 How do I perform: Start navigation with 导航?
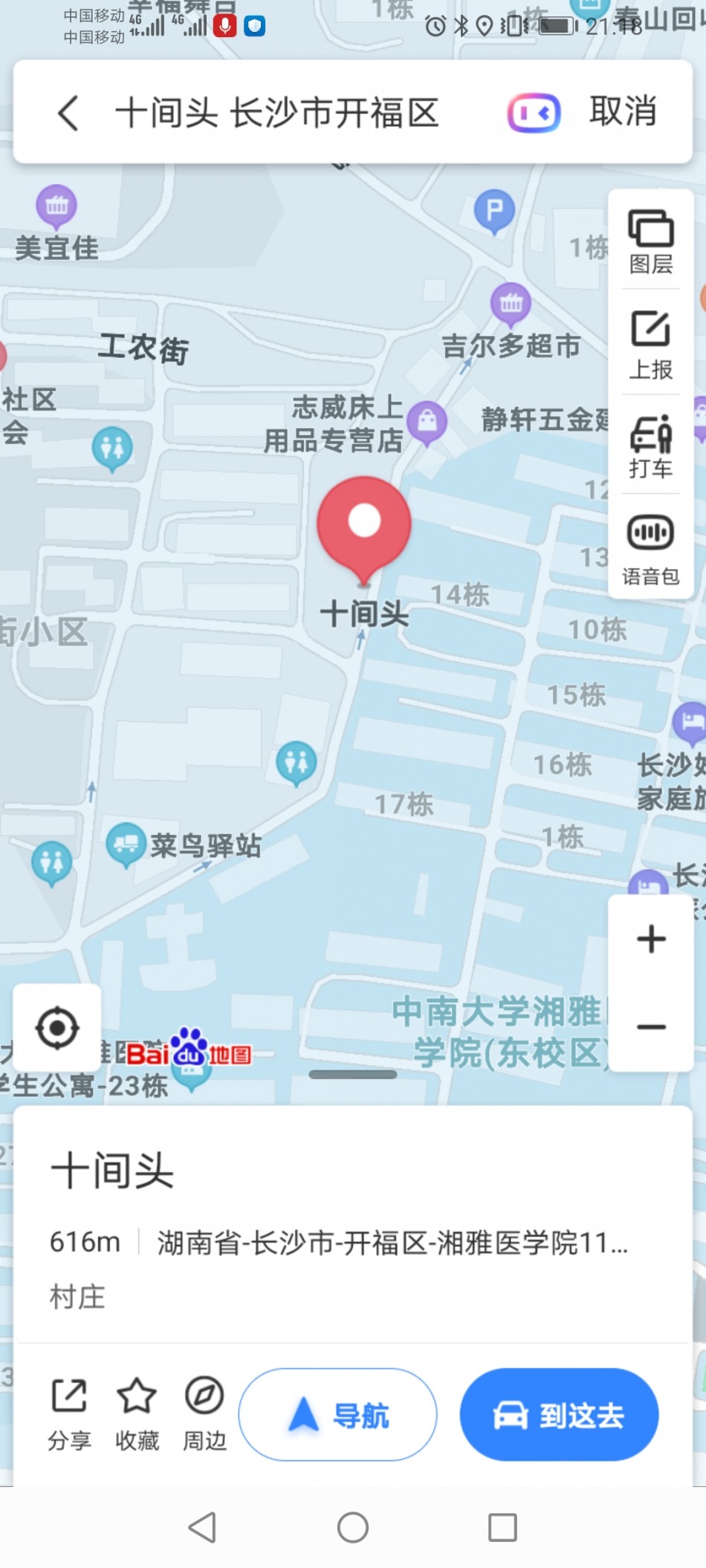[338, 1415]
